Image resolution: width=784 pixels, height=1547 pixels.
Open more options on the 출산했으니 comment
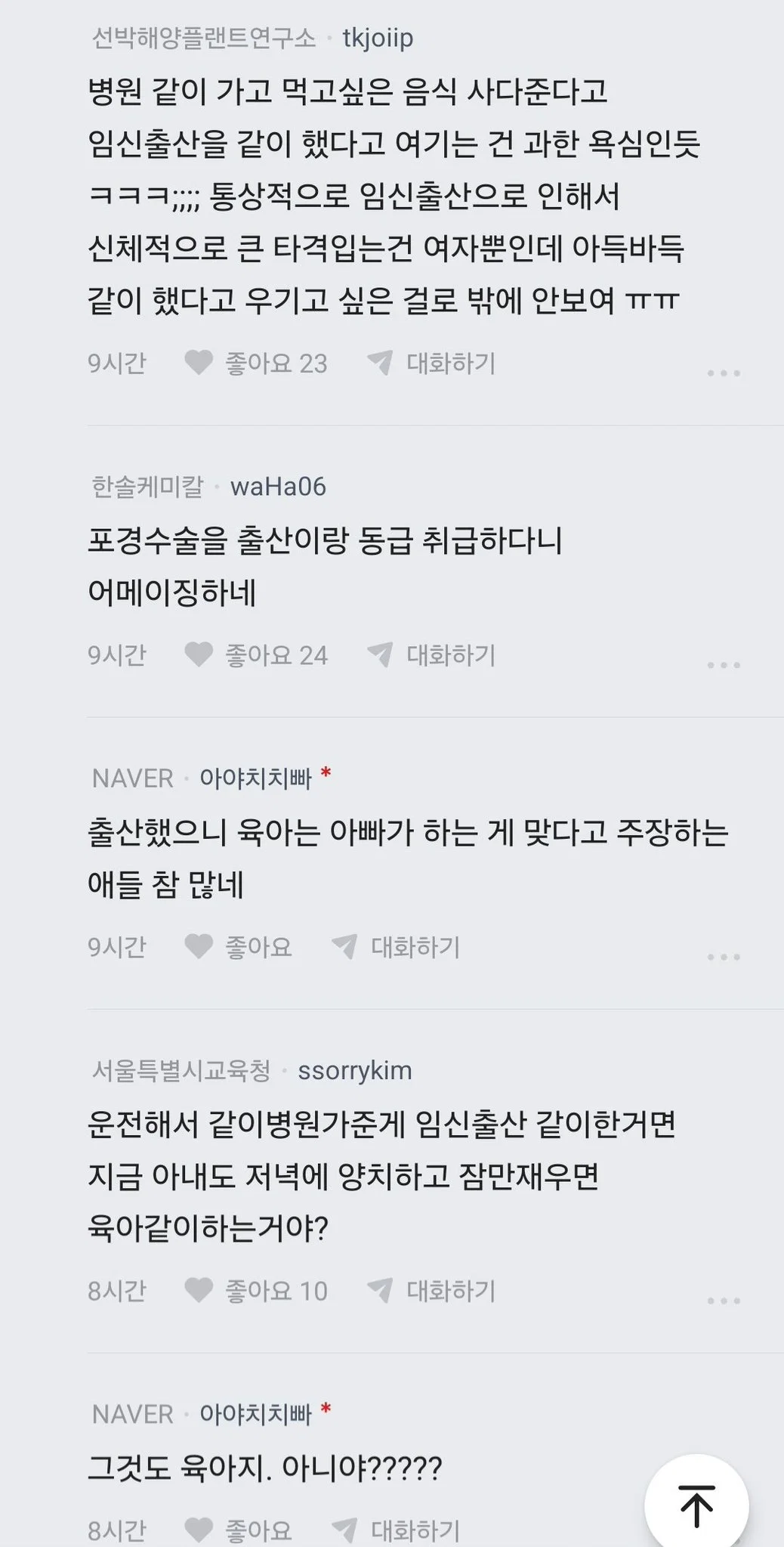coord(724,957)
